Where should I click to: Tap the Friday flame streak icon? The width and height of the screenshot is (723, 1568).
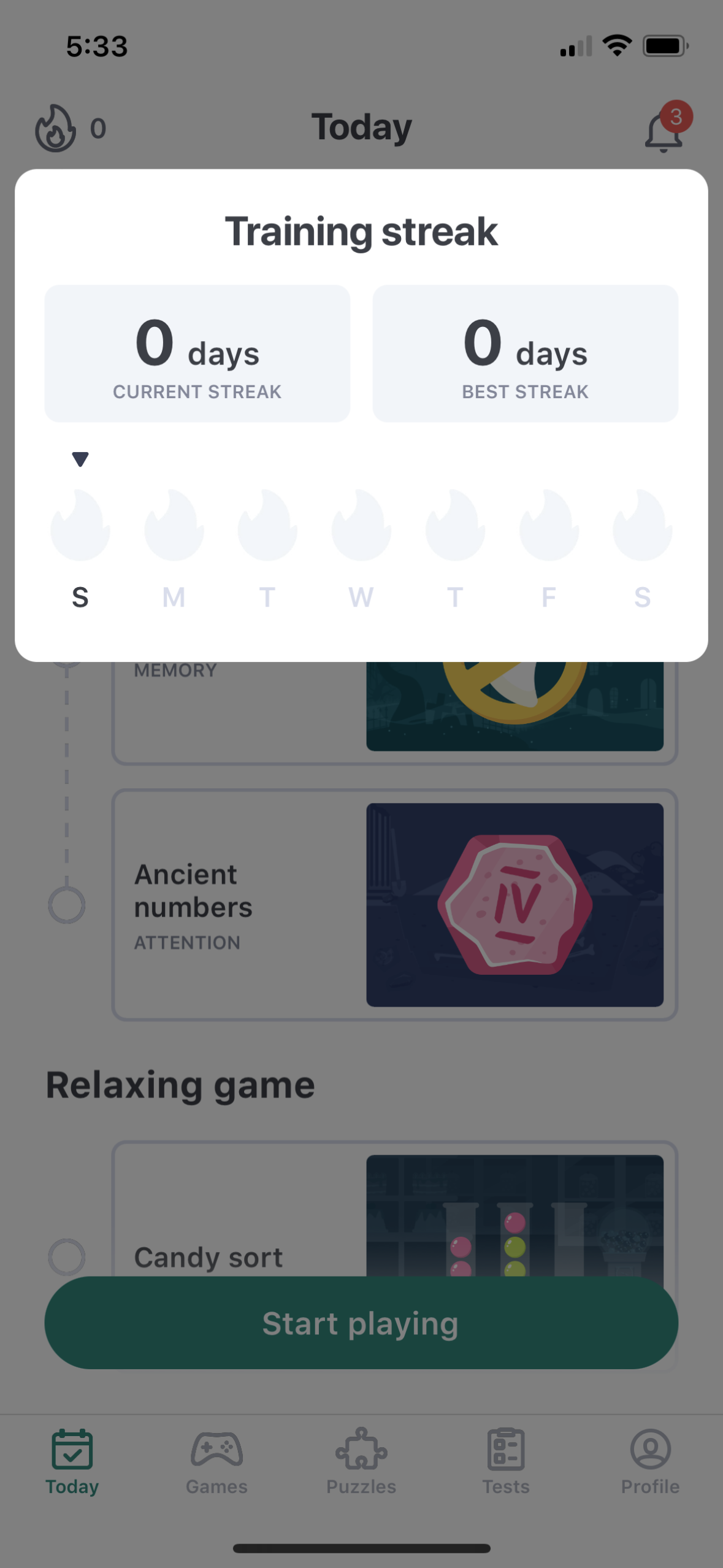tap(548, 526)
